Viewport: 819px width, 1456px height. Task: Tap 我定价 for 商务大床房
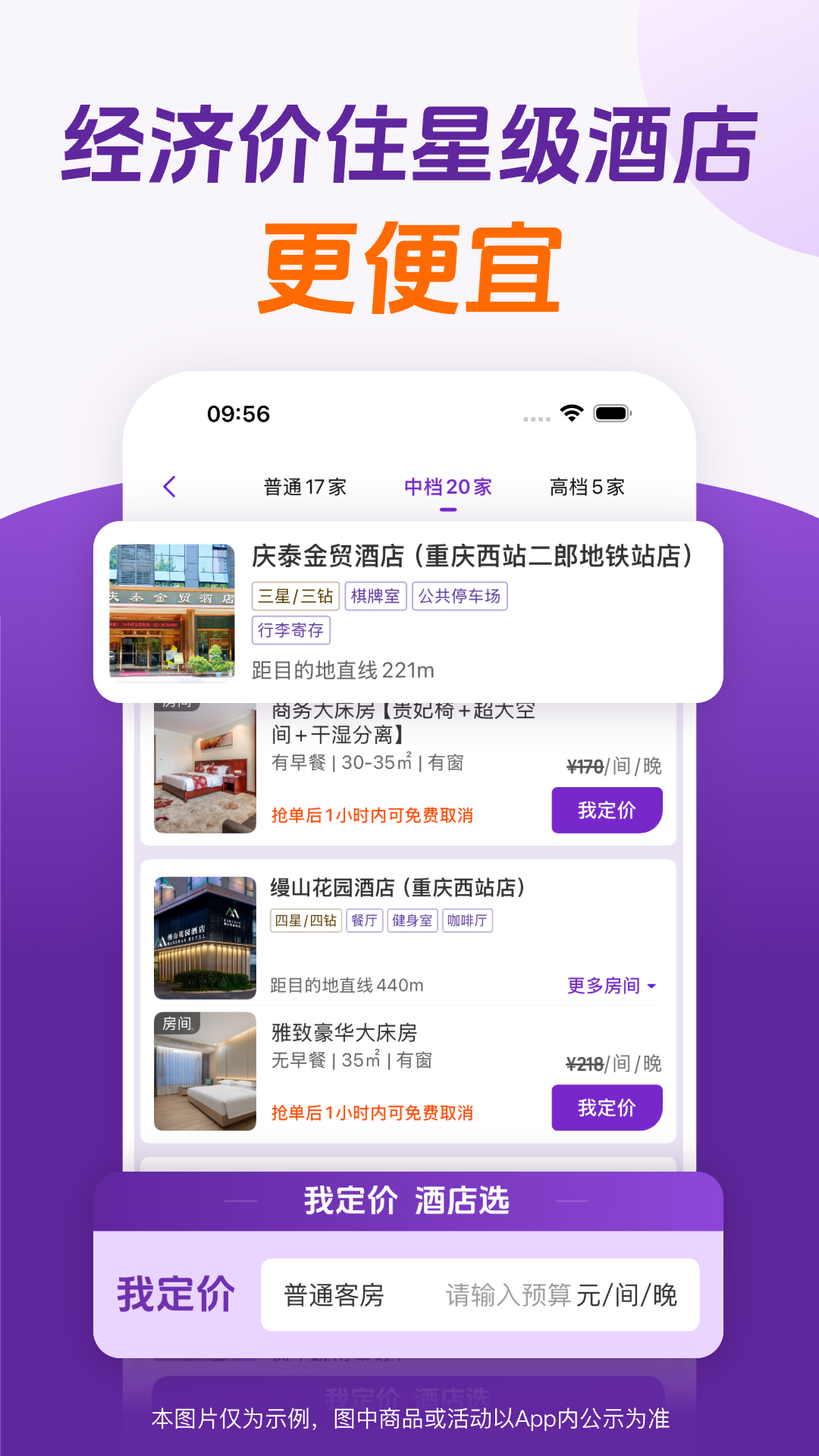[x=606, y=809]
